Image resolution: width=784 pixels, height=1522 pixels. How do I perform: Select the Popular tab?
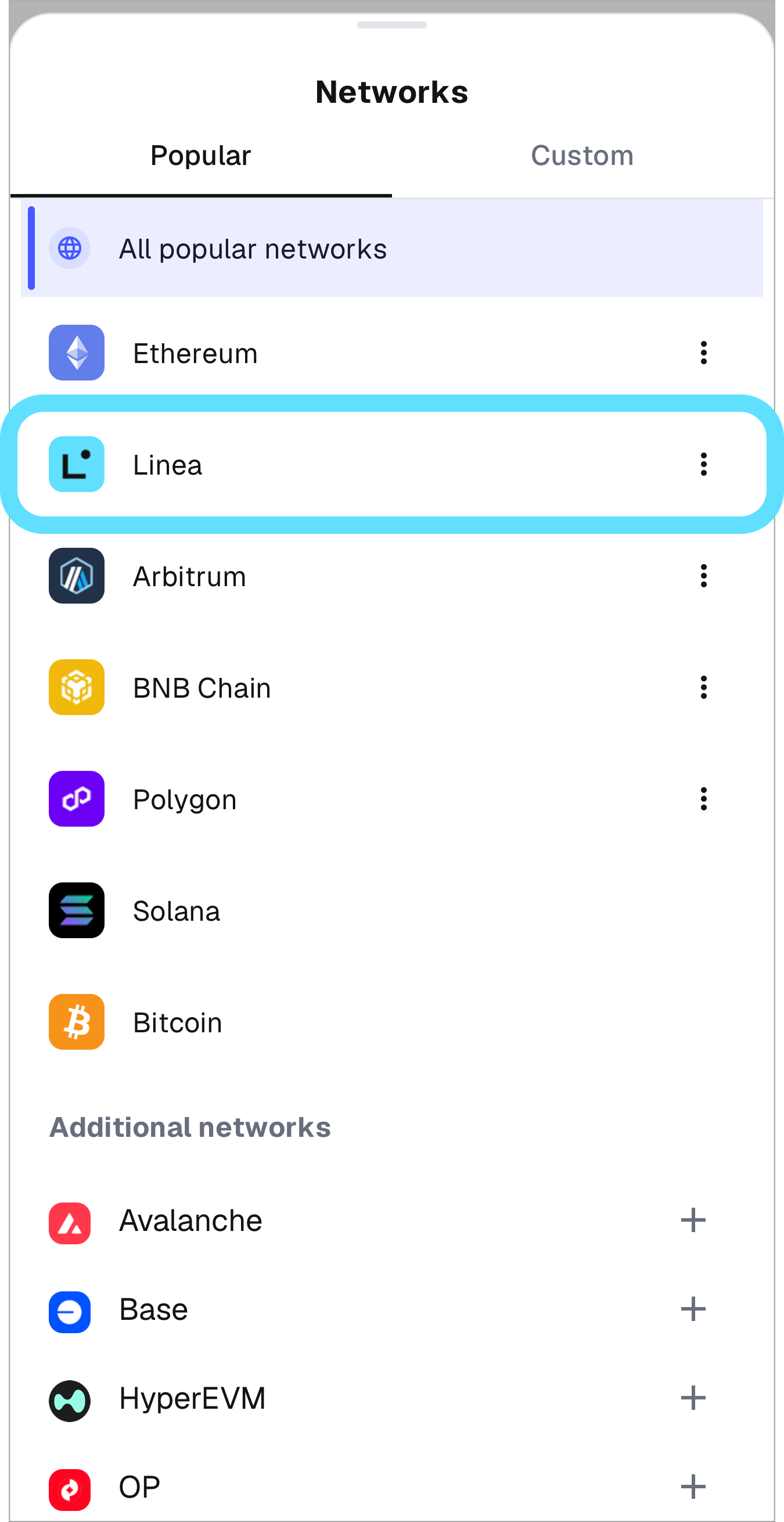pos(200,155)
